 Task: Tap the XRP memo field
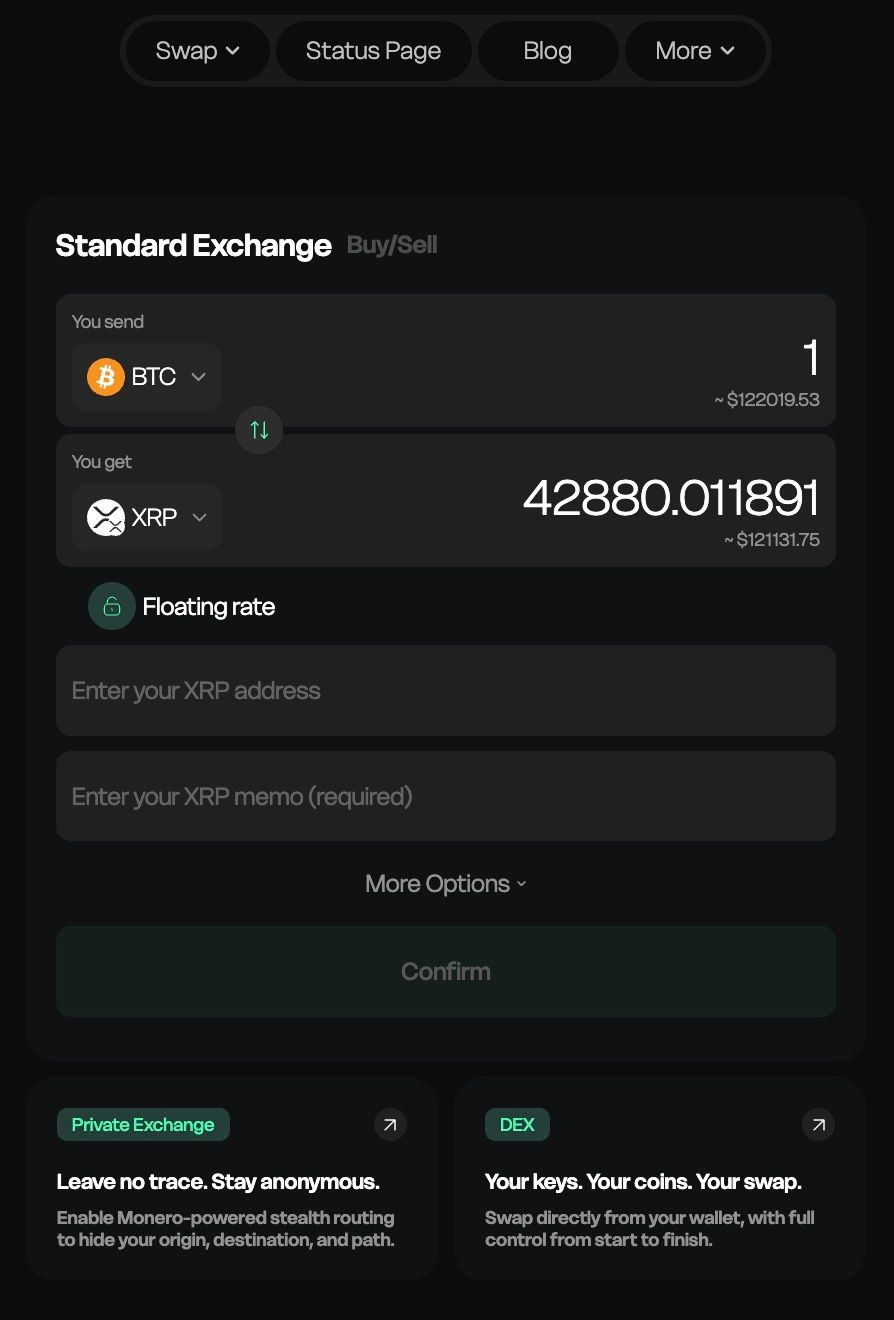pyautogui.click(x=445, y=797)
